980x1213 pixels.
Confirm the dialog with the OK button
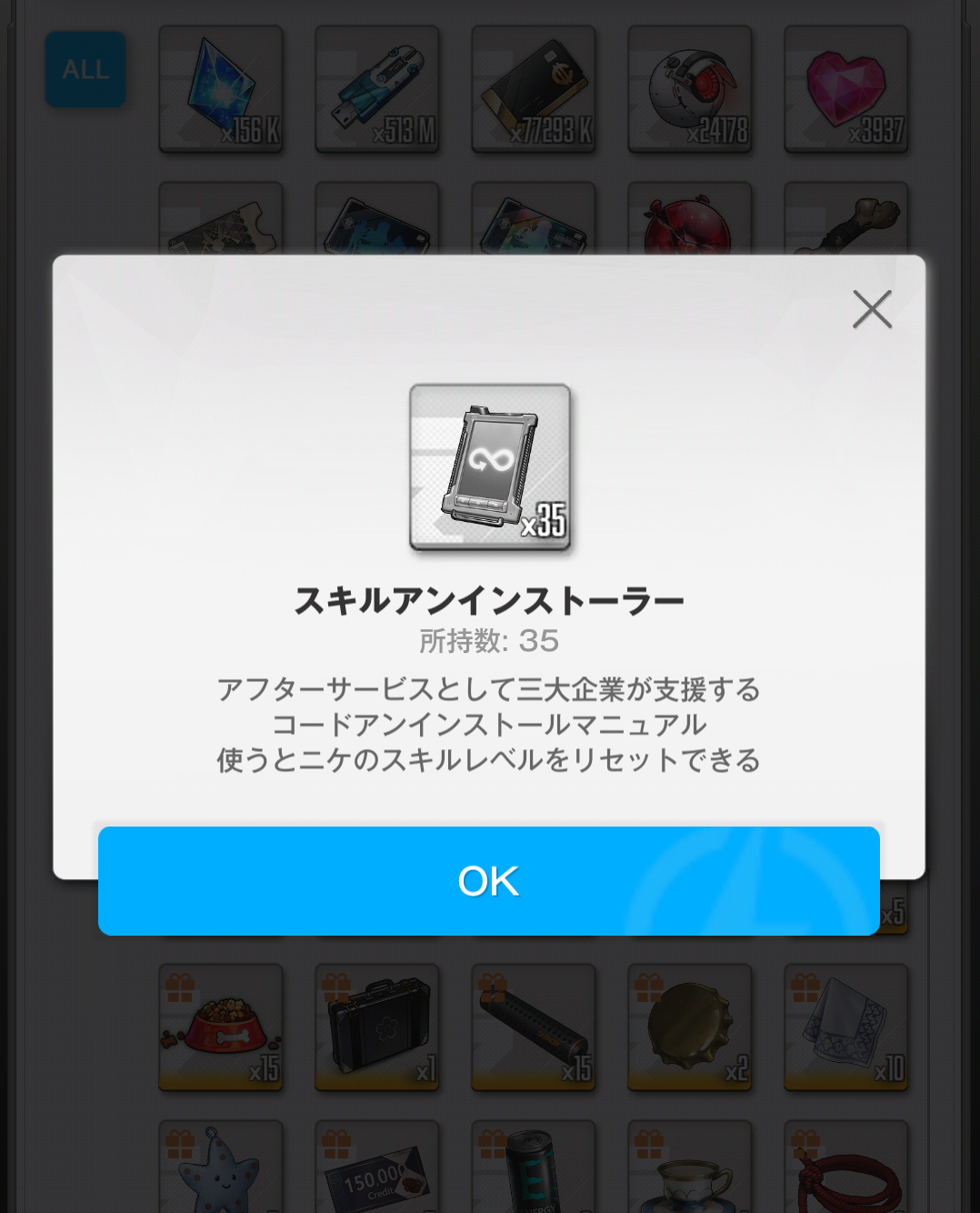click(x=489, y=880)
